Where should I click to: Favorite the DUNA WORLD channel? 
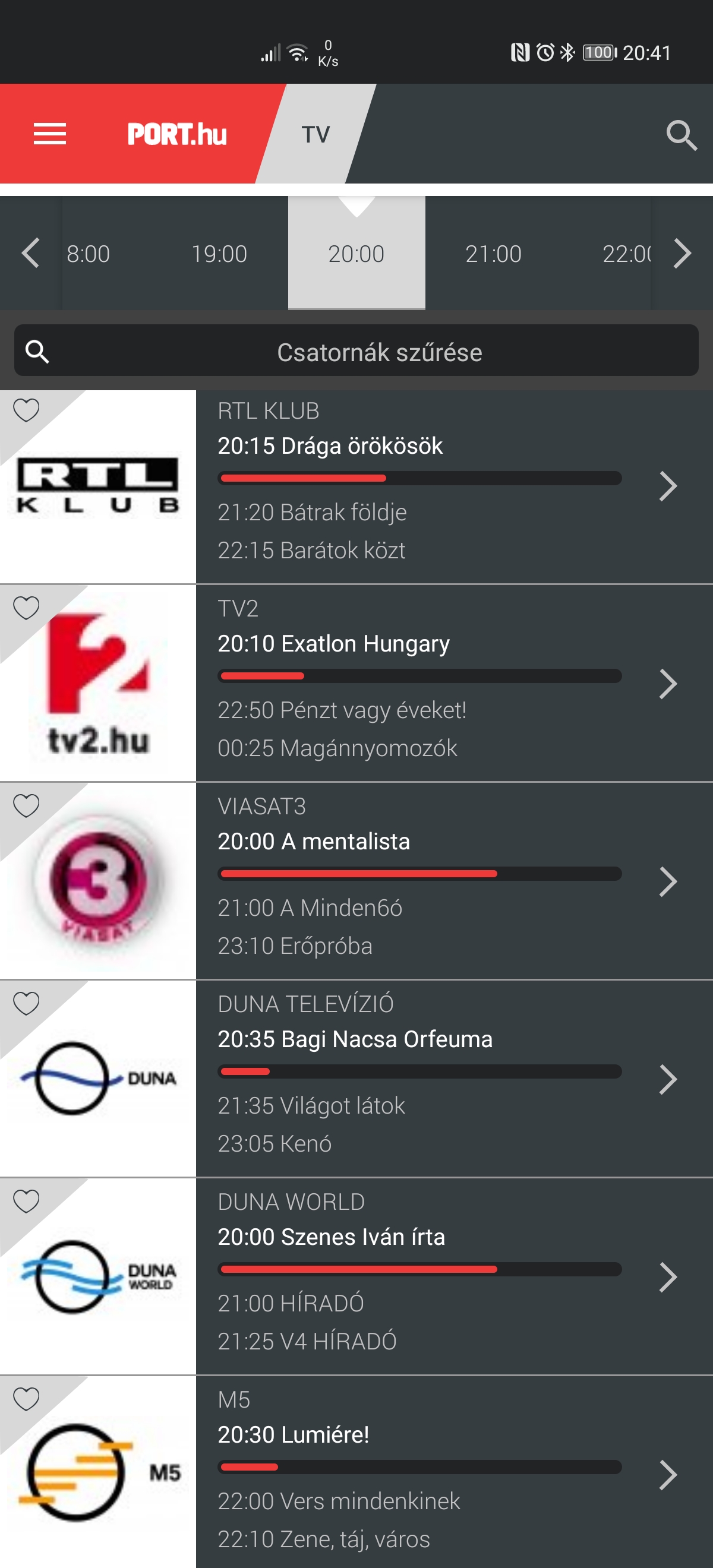coord(26,1201)
